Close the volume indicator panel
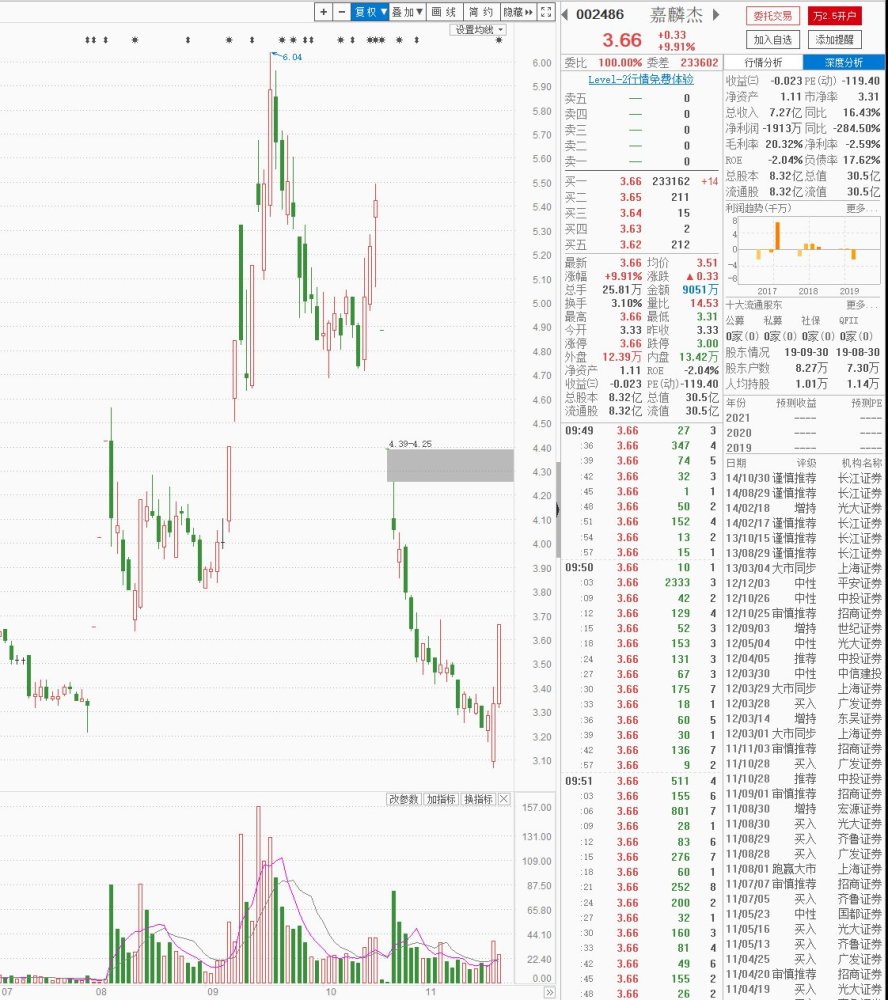Image resolution: width=888 pixels, height=1000 pixels. (503, 799)
